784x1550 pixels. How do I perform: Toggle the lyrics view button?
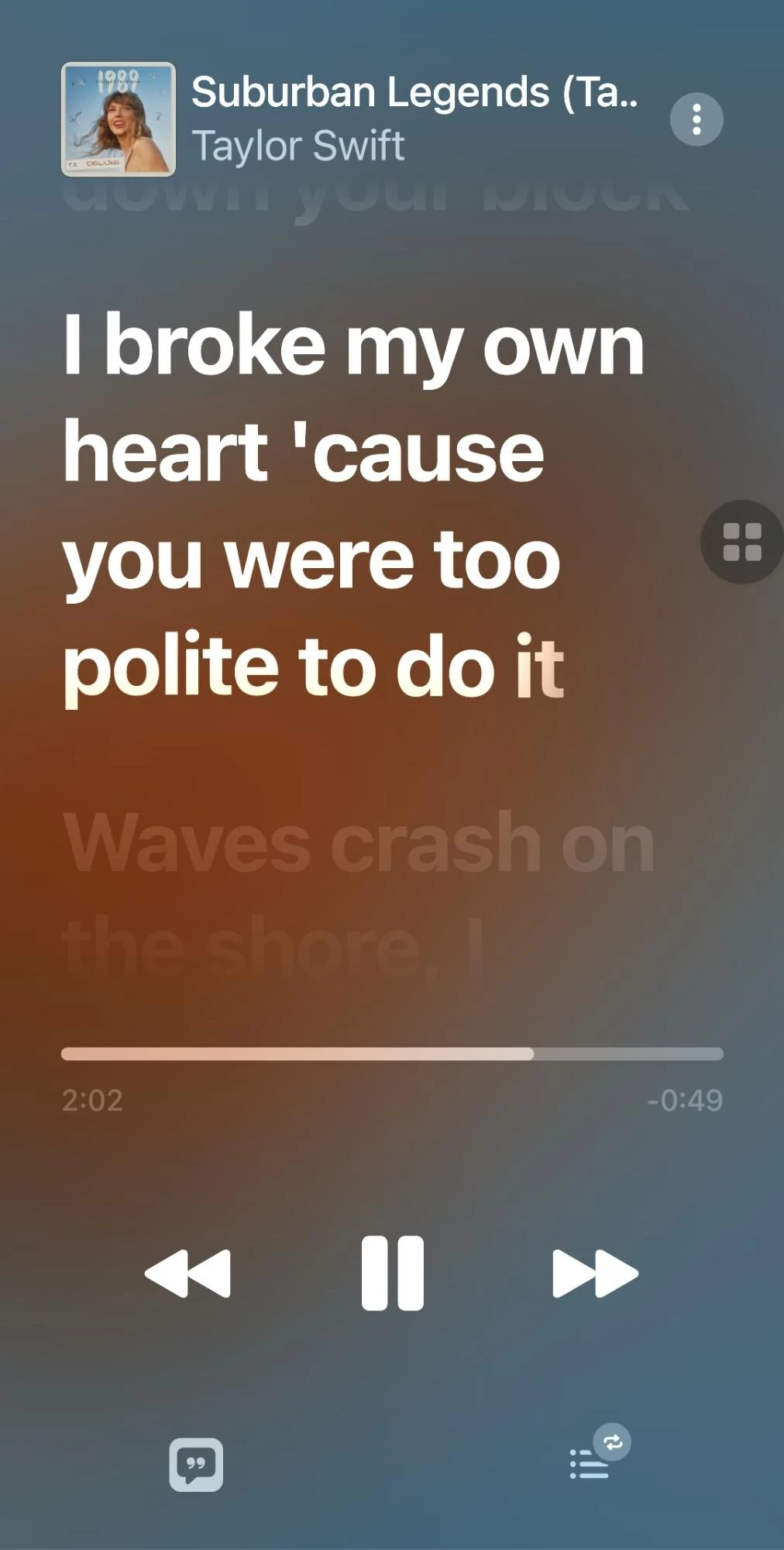(x=196, y=1464)
